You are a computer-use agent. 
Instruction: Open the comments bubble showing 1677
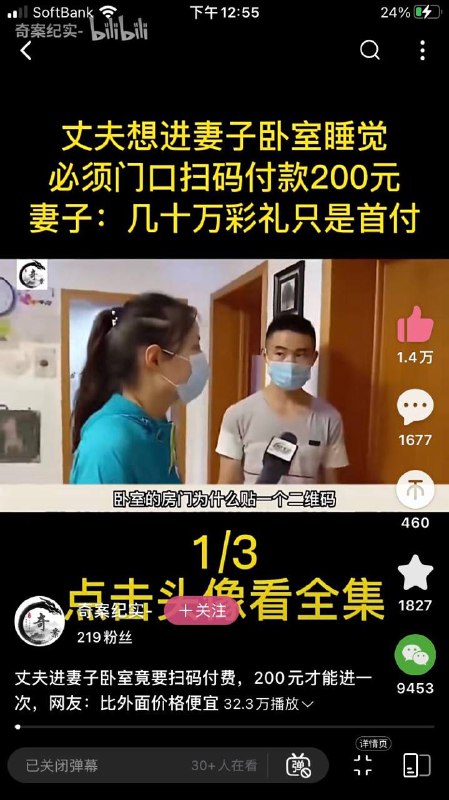tap(415, 407)
